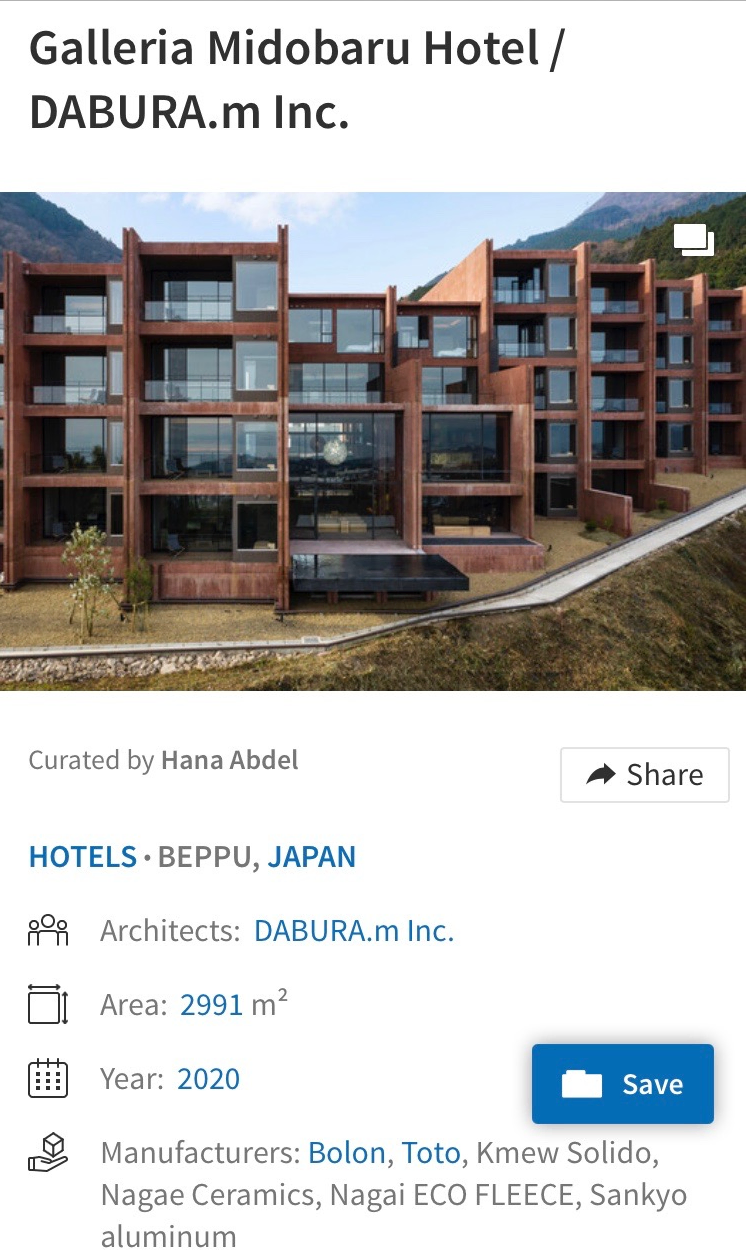Open DABURA.m Inc. architects link
This screenshot has width=746, height=1256.
[354, 931]
